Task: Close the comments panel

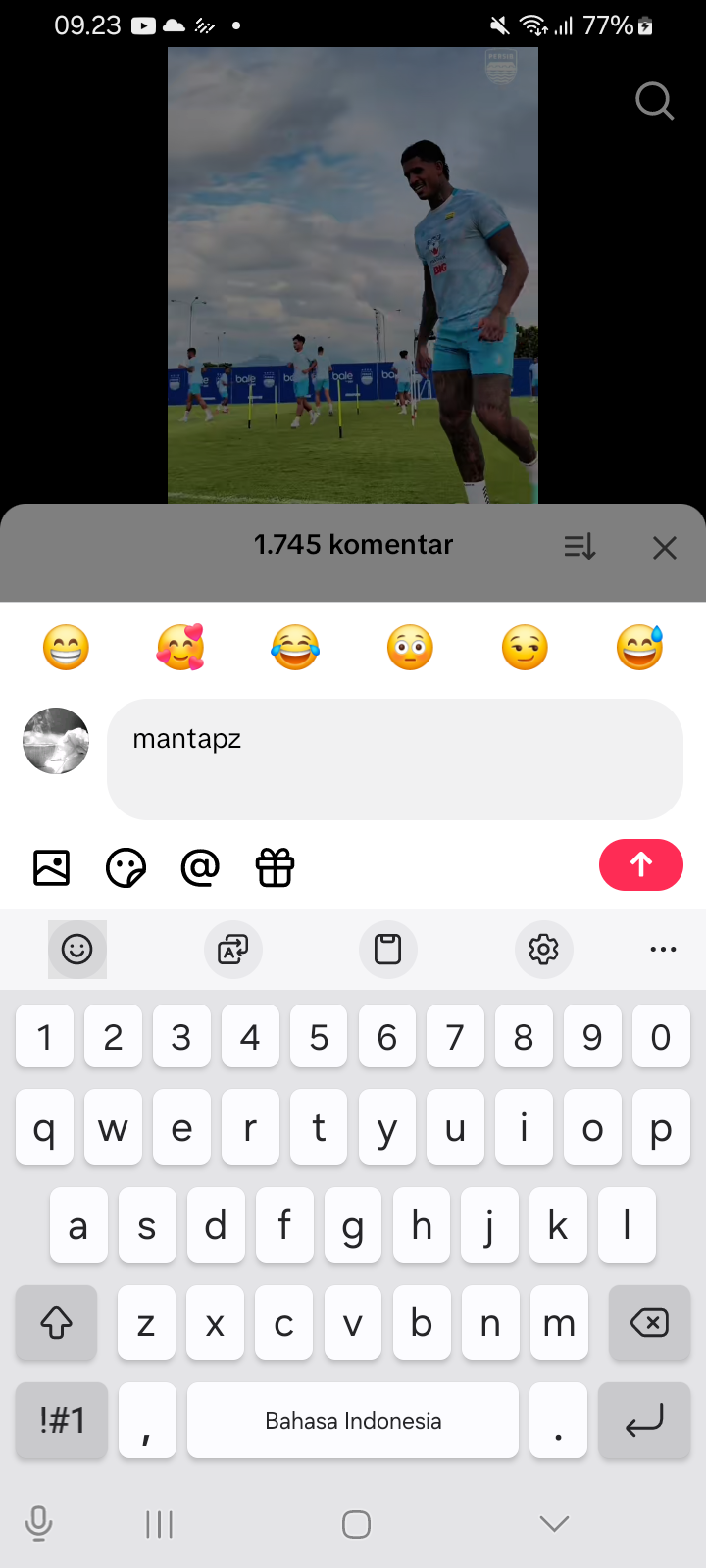Action: pos(664,547)
